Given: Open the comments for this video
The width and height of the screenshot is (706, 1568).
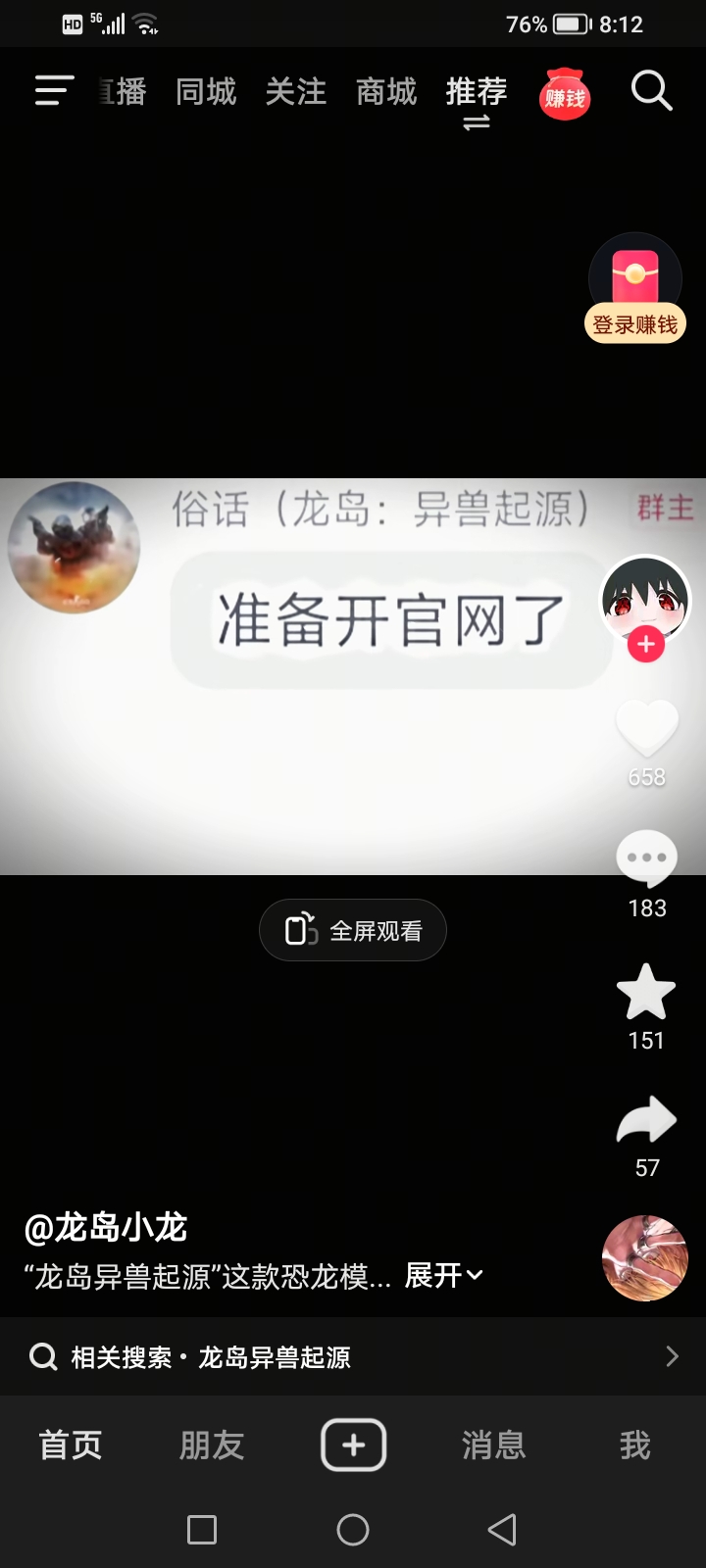Looking at the screenshot, I should click(646, 859).
